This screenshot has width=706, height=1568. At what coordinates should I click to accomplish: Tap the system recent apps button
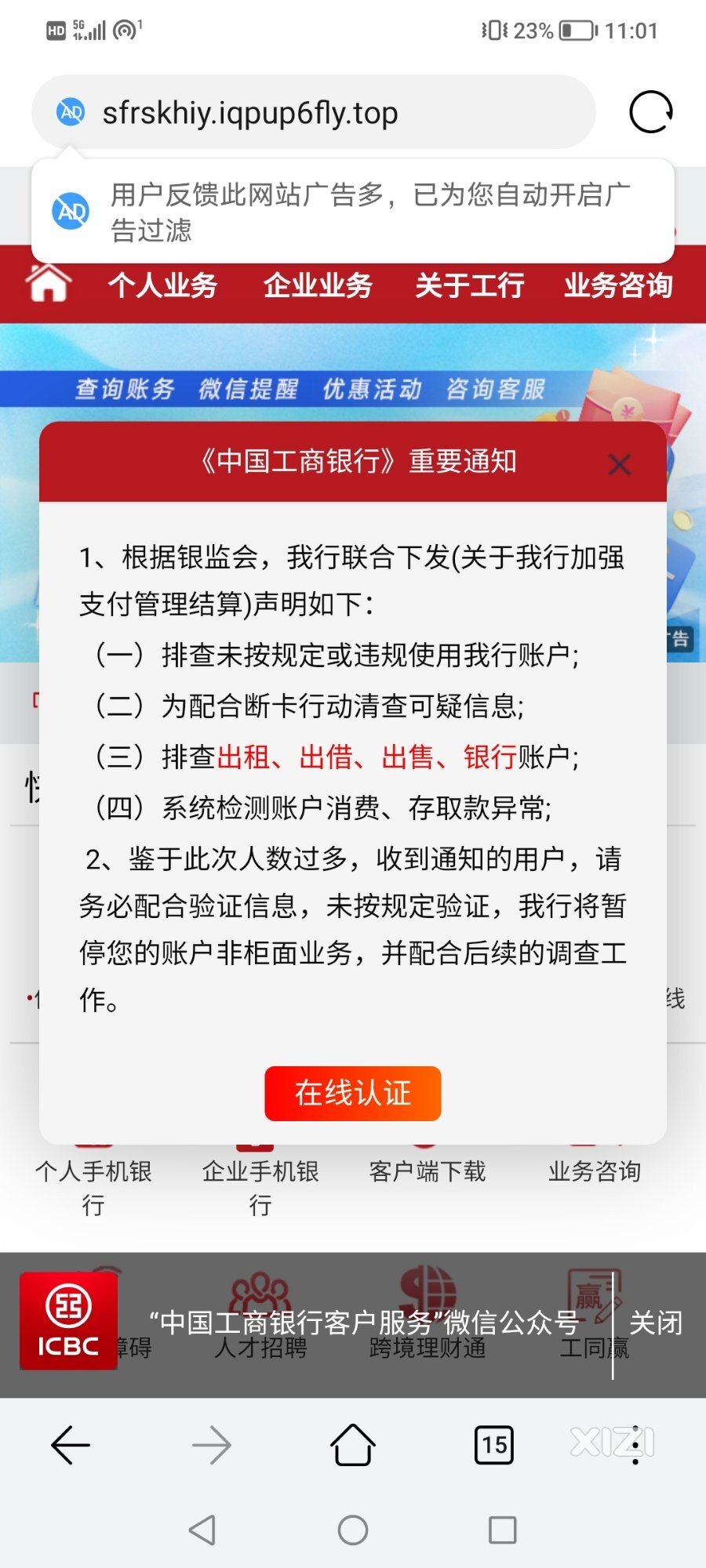click(502, 1530)
